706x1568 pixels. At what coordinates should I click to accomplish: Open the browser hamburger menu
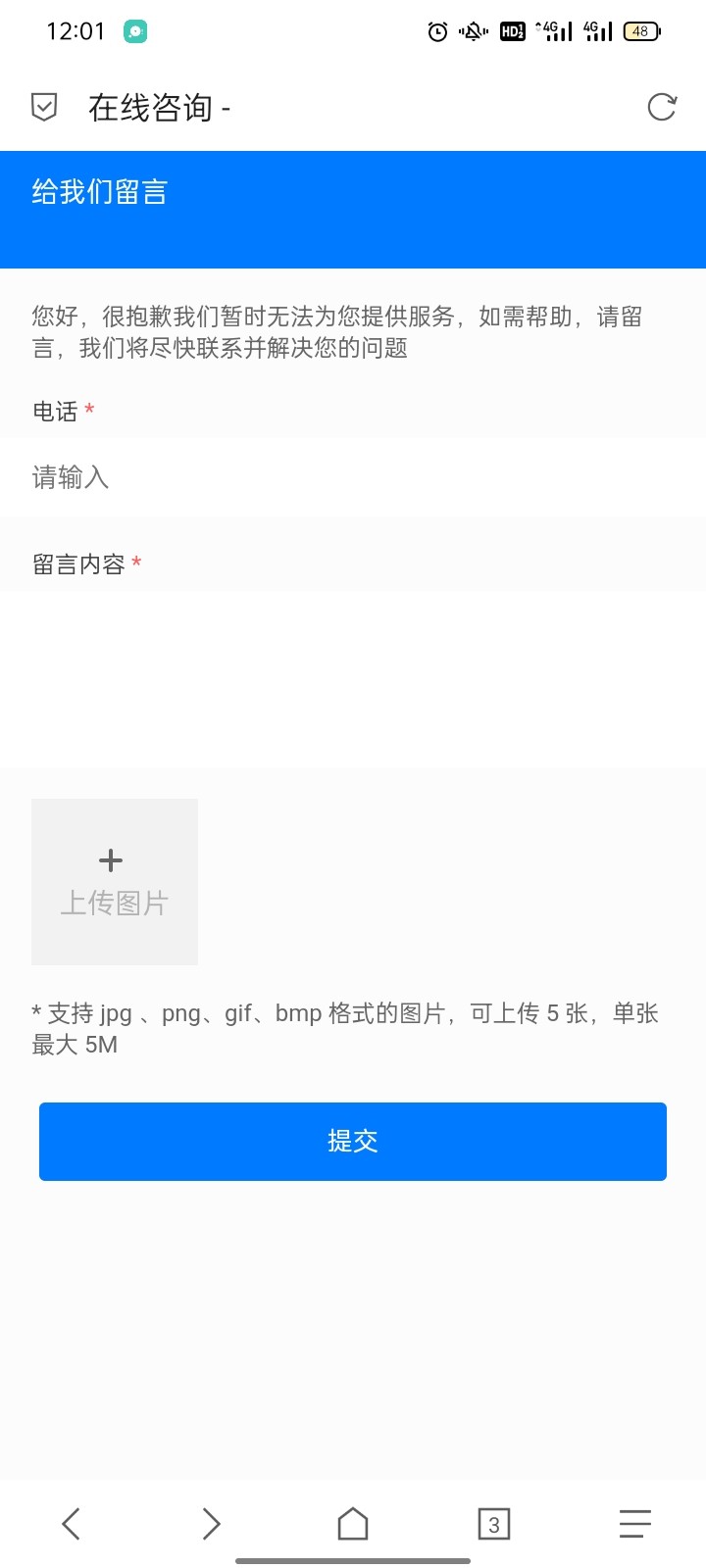click(635, 1524)
